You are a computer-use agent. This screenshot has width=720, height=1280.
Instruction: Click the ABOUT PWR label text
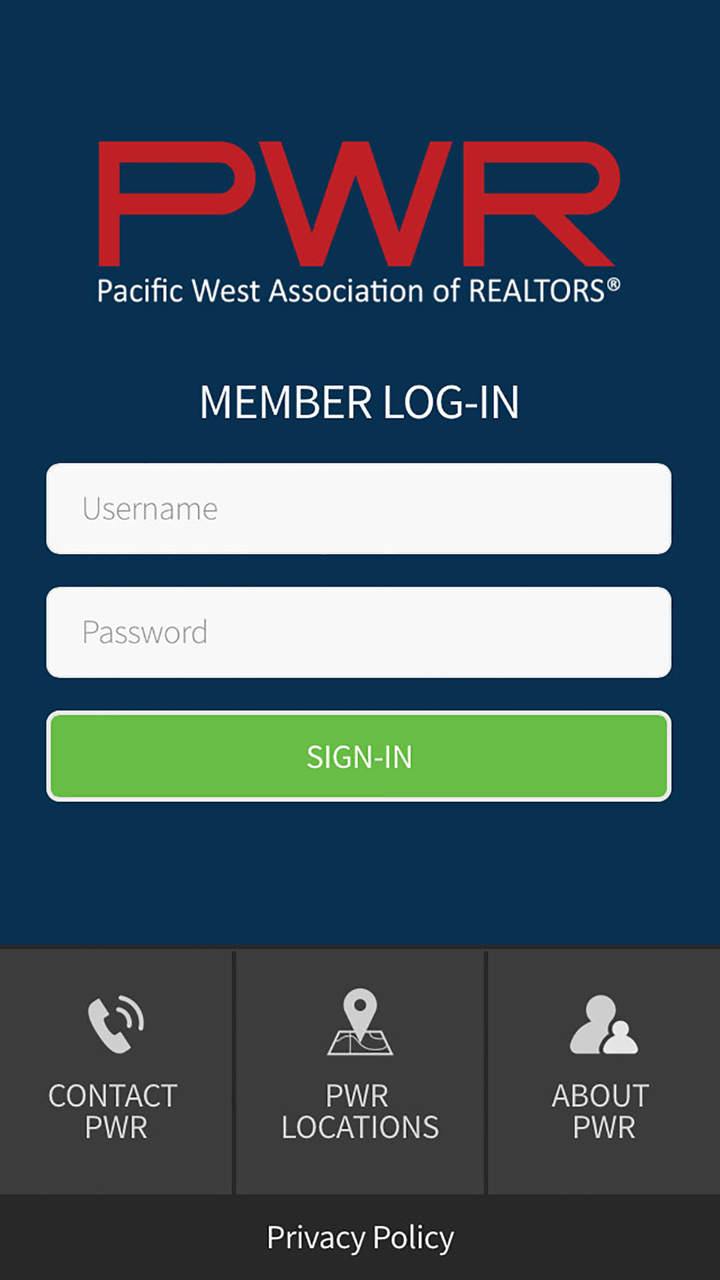(x=601, y=1110)
